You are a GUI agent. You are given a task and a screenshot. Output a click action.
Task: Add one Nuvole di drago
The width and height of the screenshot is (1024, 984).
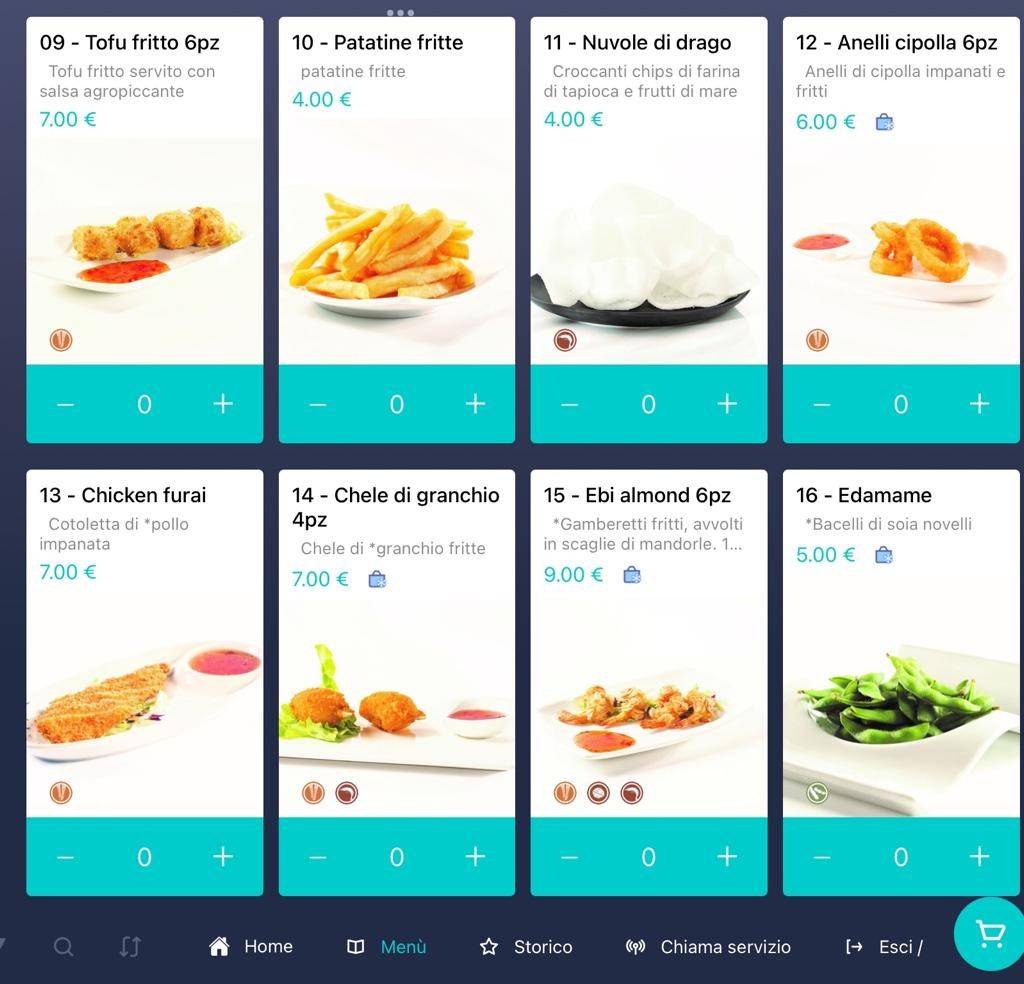coord(727,404)
